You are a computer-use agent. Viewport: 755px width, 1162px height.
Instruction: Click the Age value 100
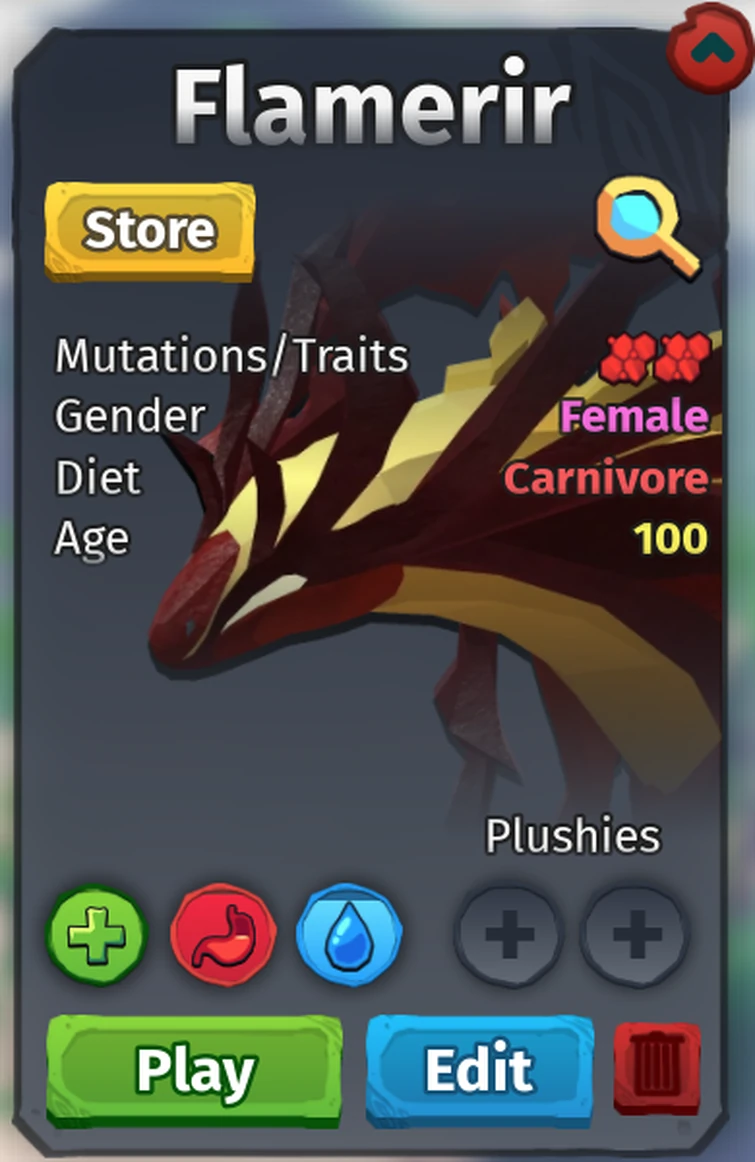672,538
